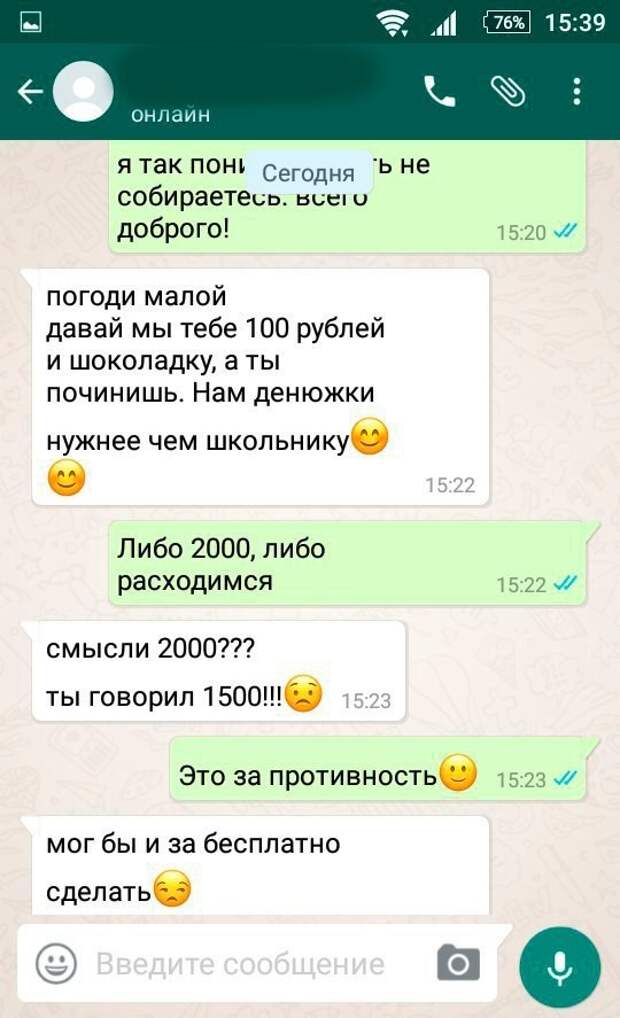Image resolution: width=620 pixels, height=1018 pixels.
Task: Start a voice call with this contact
Action: [440, 92]
